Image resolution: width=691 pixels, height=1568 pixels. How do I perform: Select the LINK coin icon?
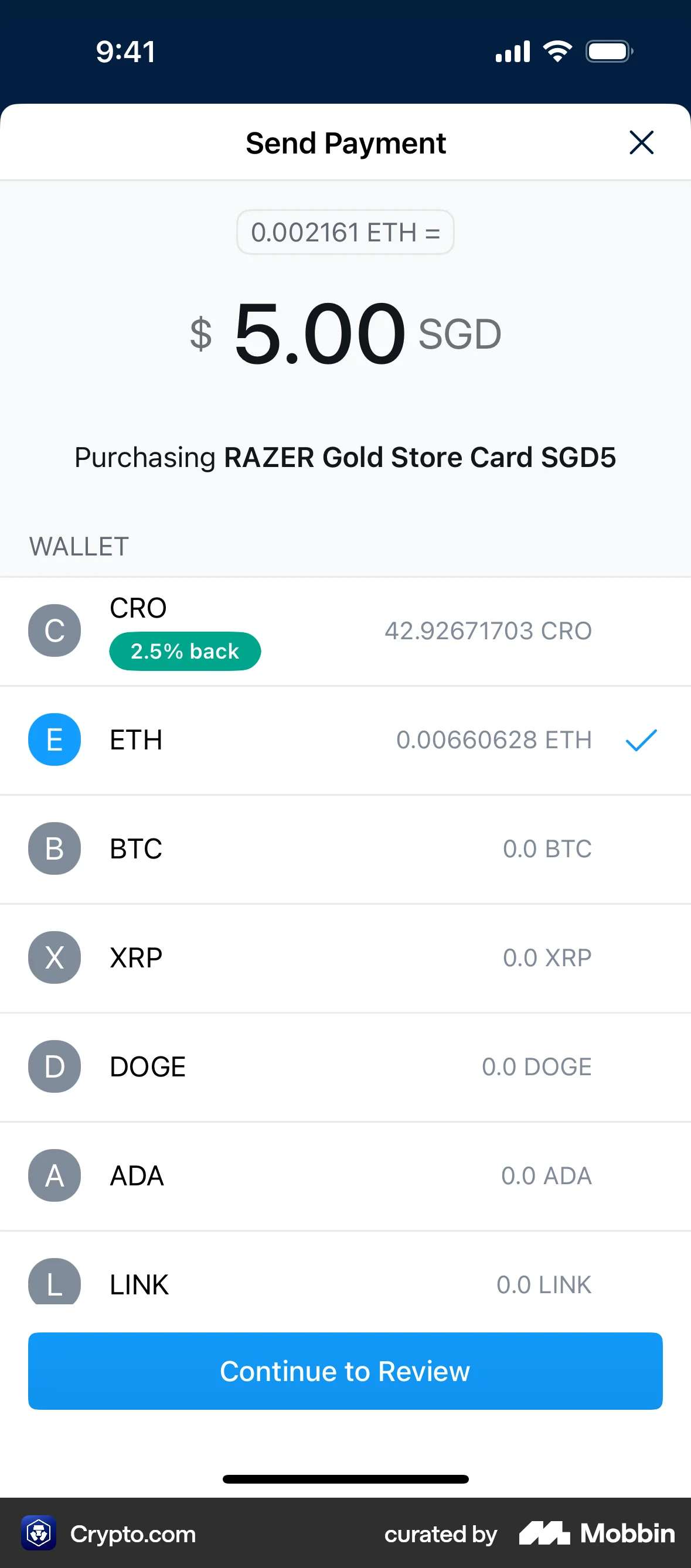point(54,1283)
